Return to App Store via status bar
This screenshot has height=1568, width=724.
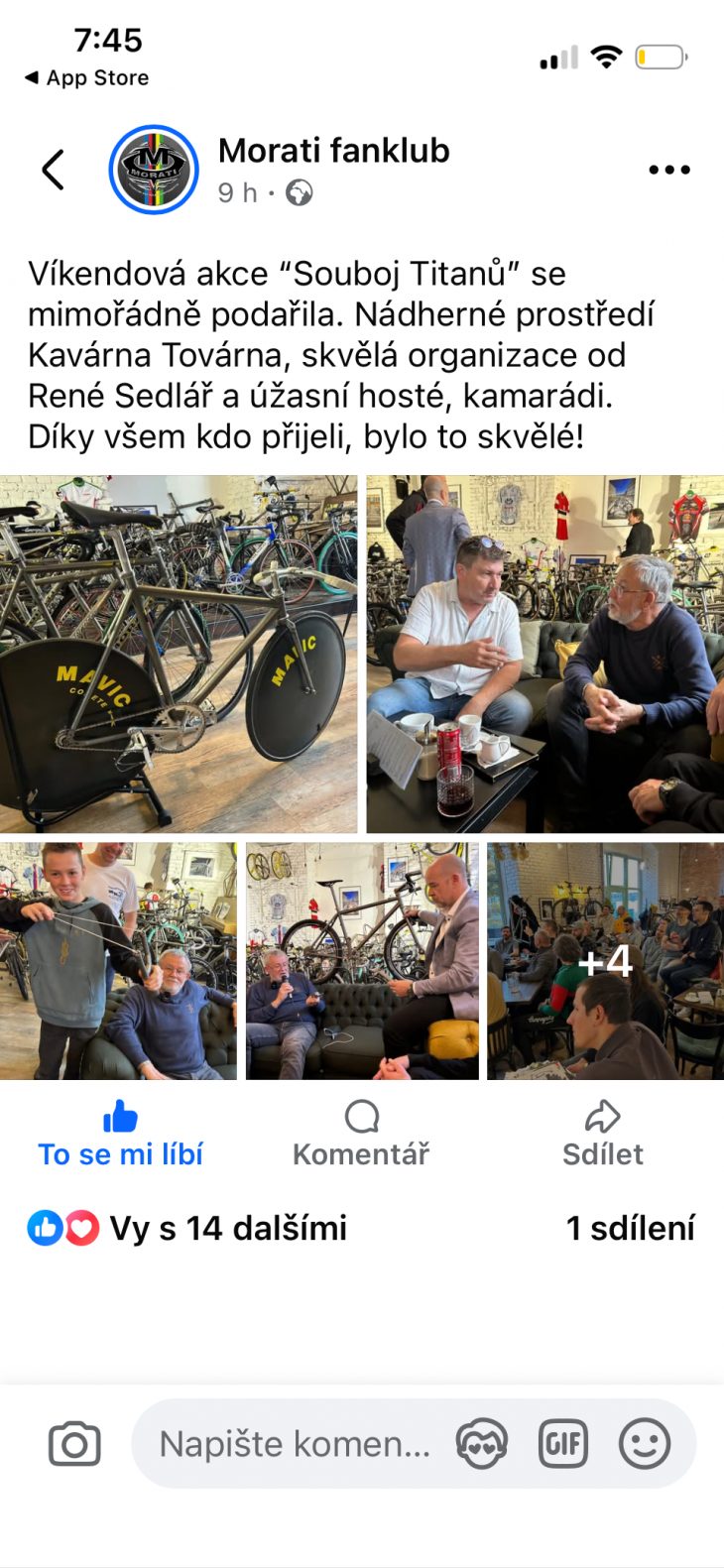pos(87,77)
